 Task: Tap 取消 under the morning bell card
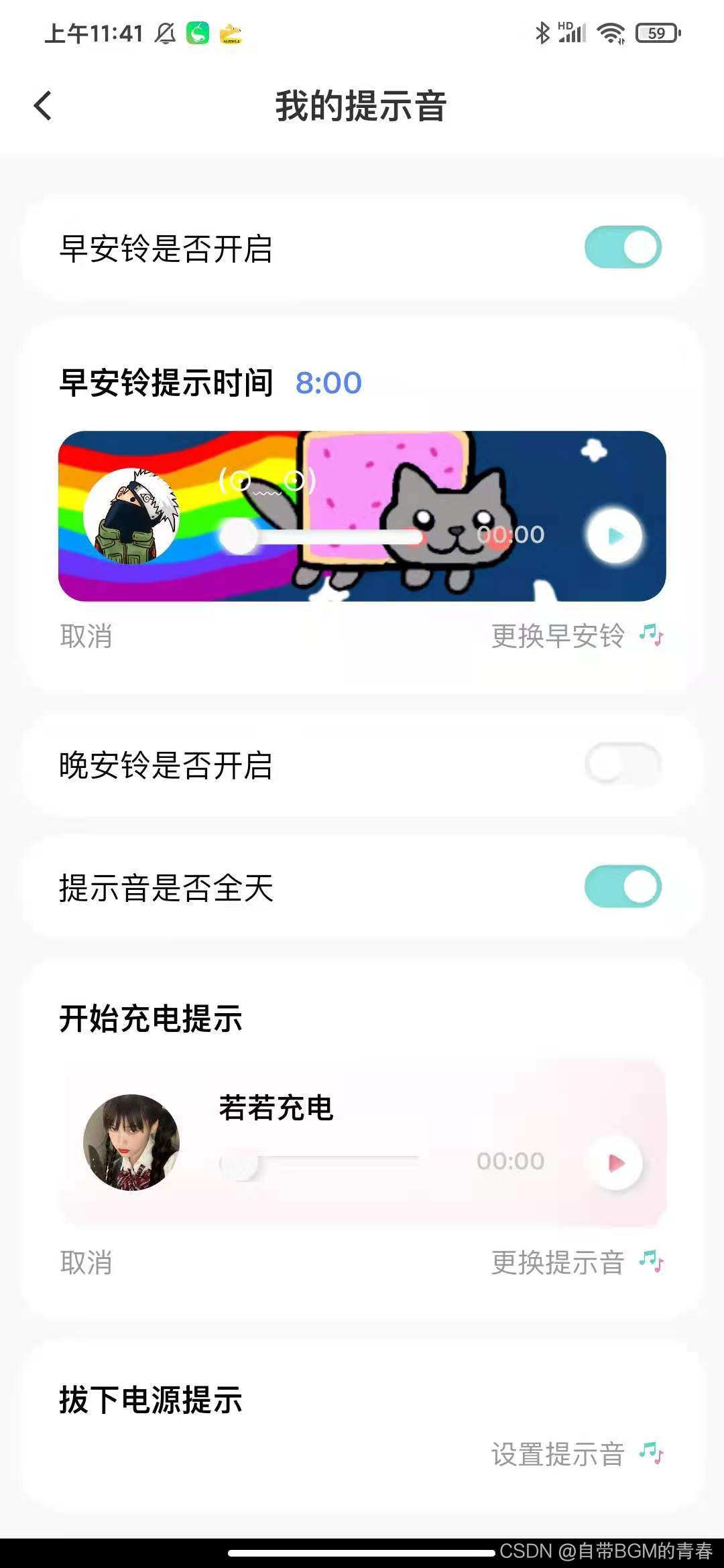click(86, 636)
